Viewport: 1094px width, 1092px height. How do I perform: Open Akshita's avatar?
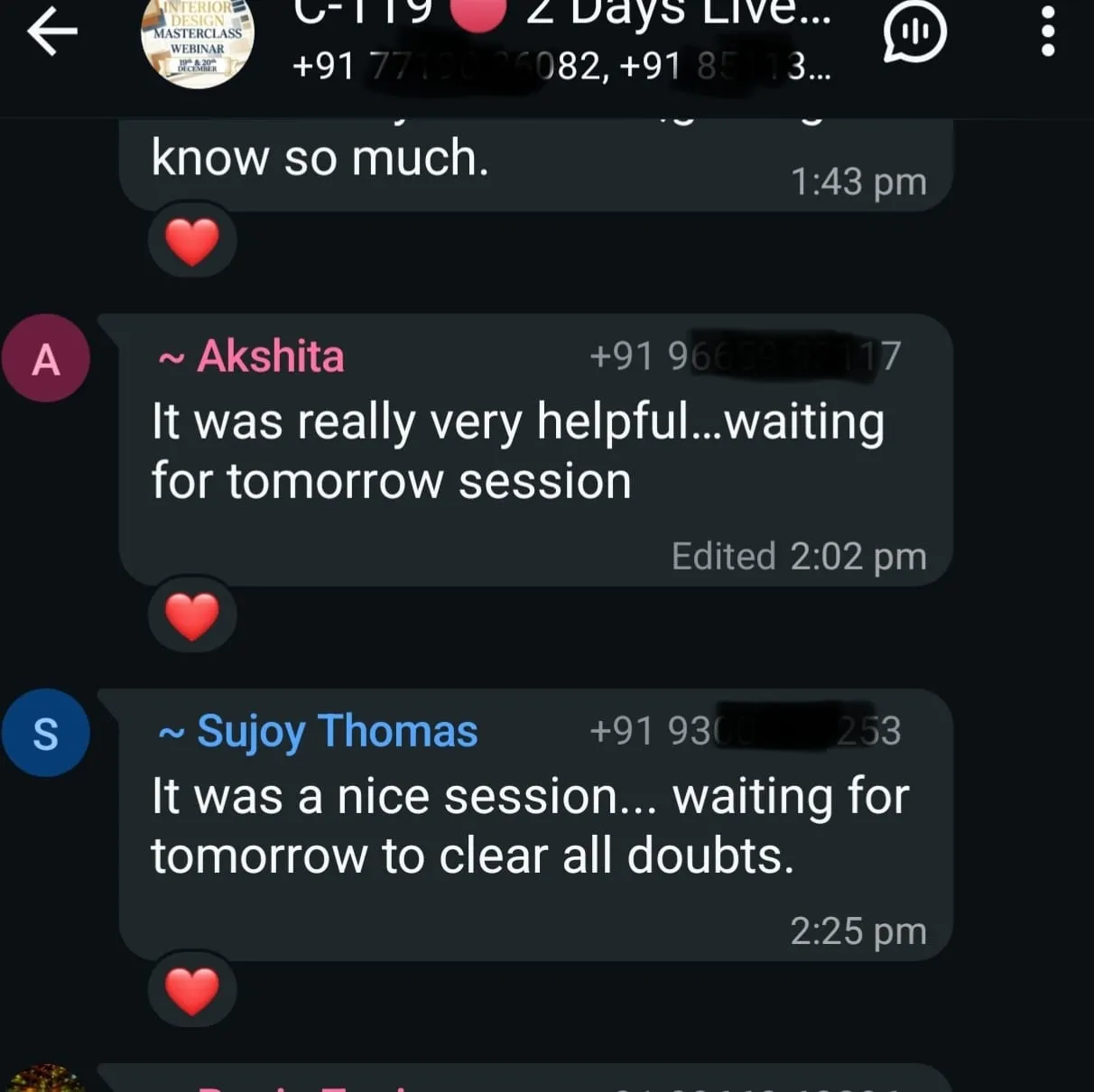pos(46,359)
